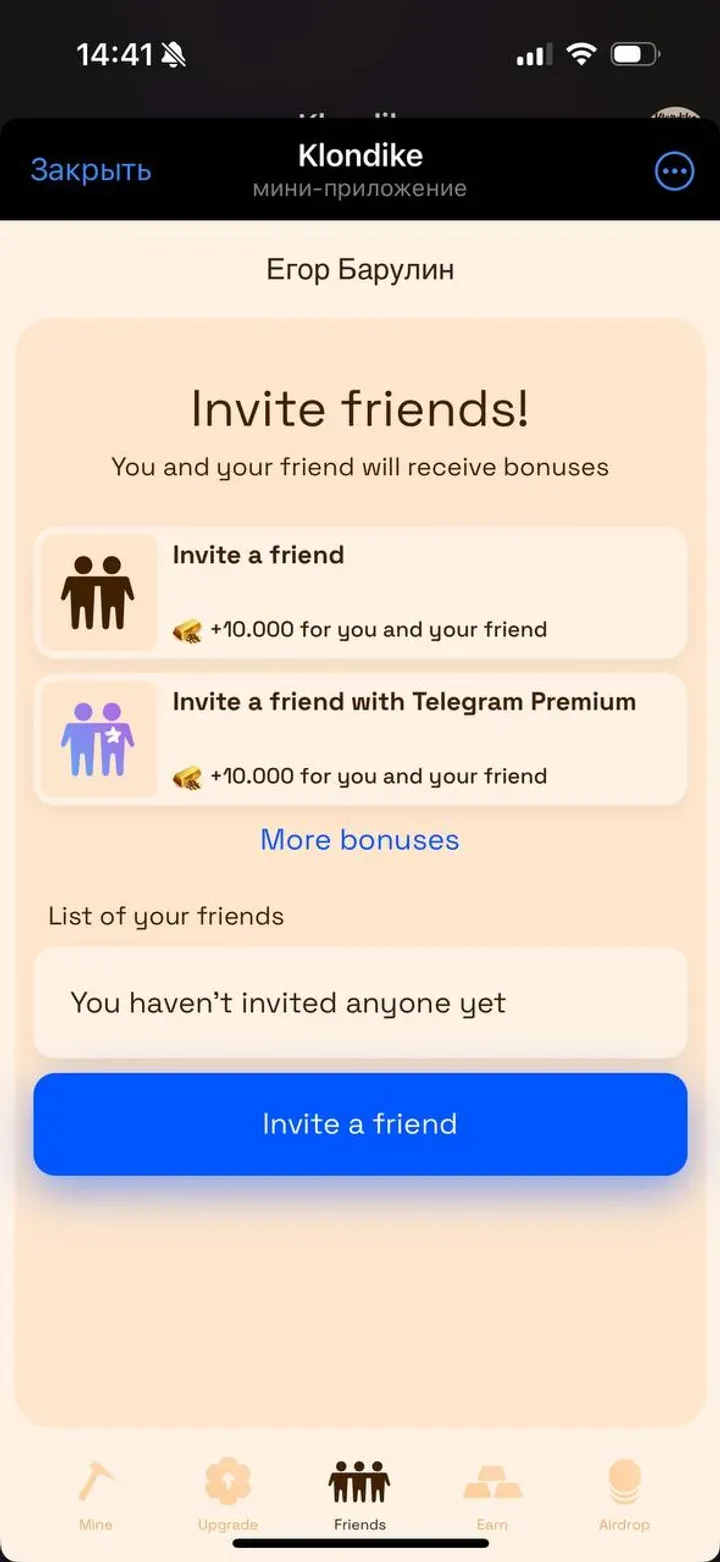Open the More bonuses link
This screenshot has width=720, height=1562.
coord(360,840)
